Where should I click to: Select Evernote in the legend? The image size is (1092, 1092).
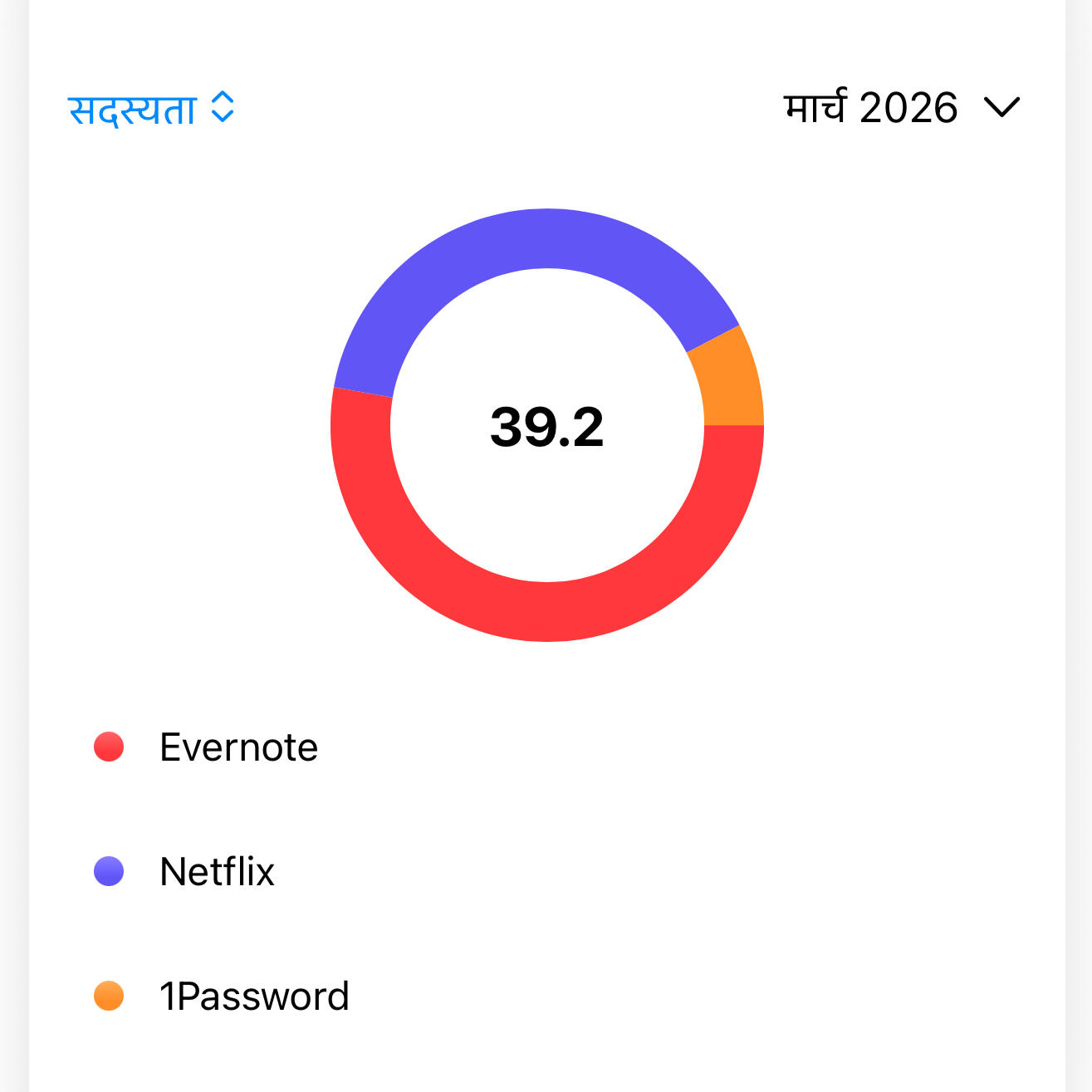coord(237,747)
